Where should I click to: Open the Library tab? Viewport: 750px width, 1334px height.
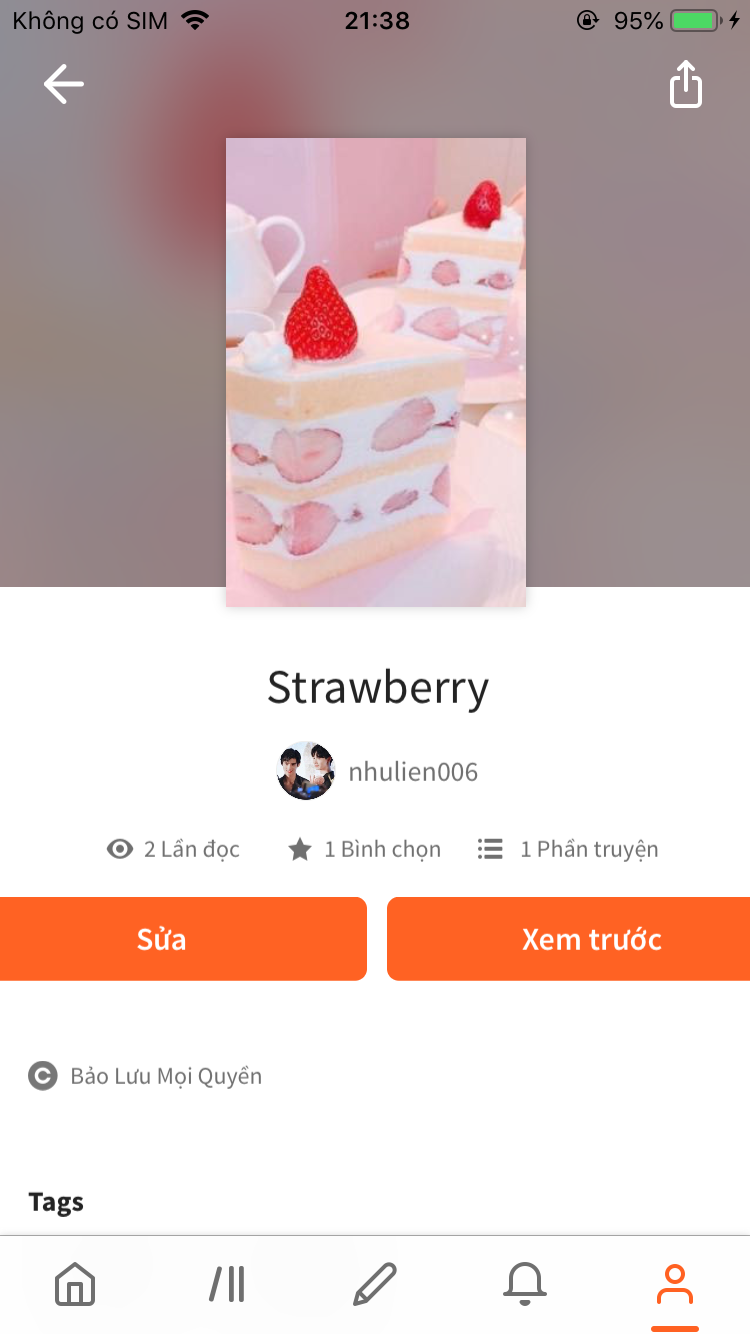tap(227, 1284)
